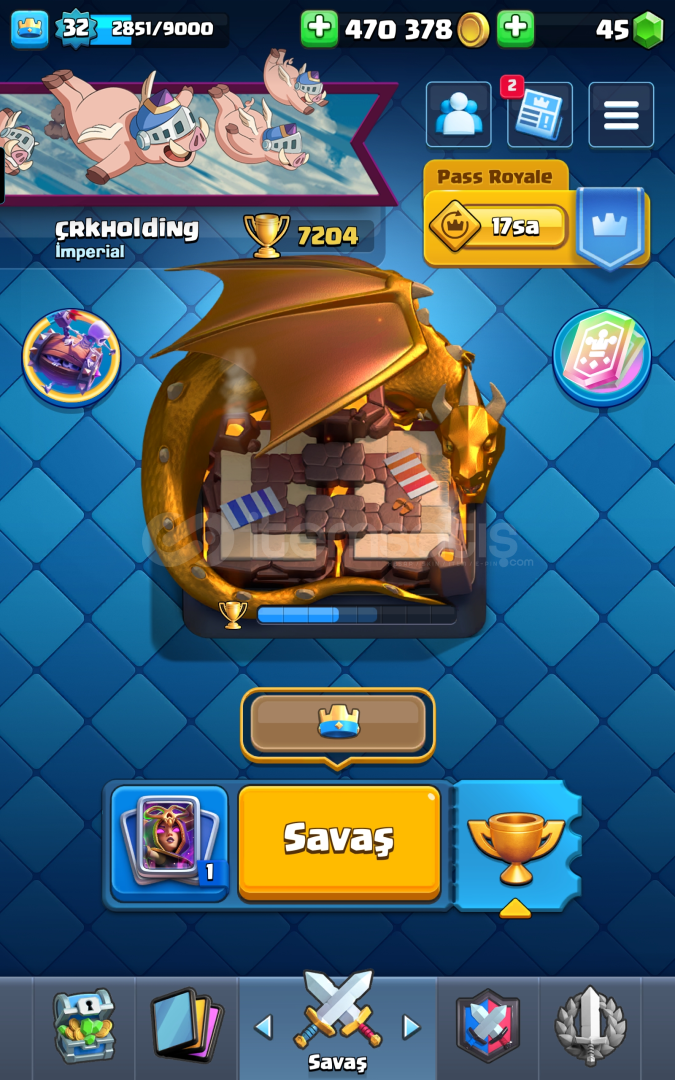Screen dimensions: 675x1080
Task: Switch to the clan shield tab
Action: click(x=488, y=1027)
